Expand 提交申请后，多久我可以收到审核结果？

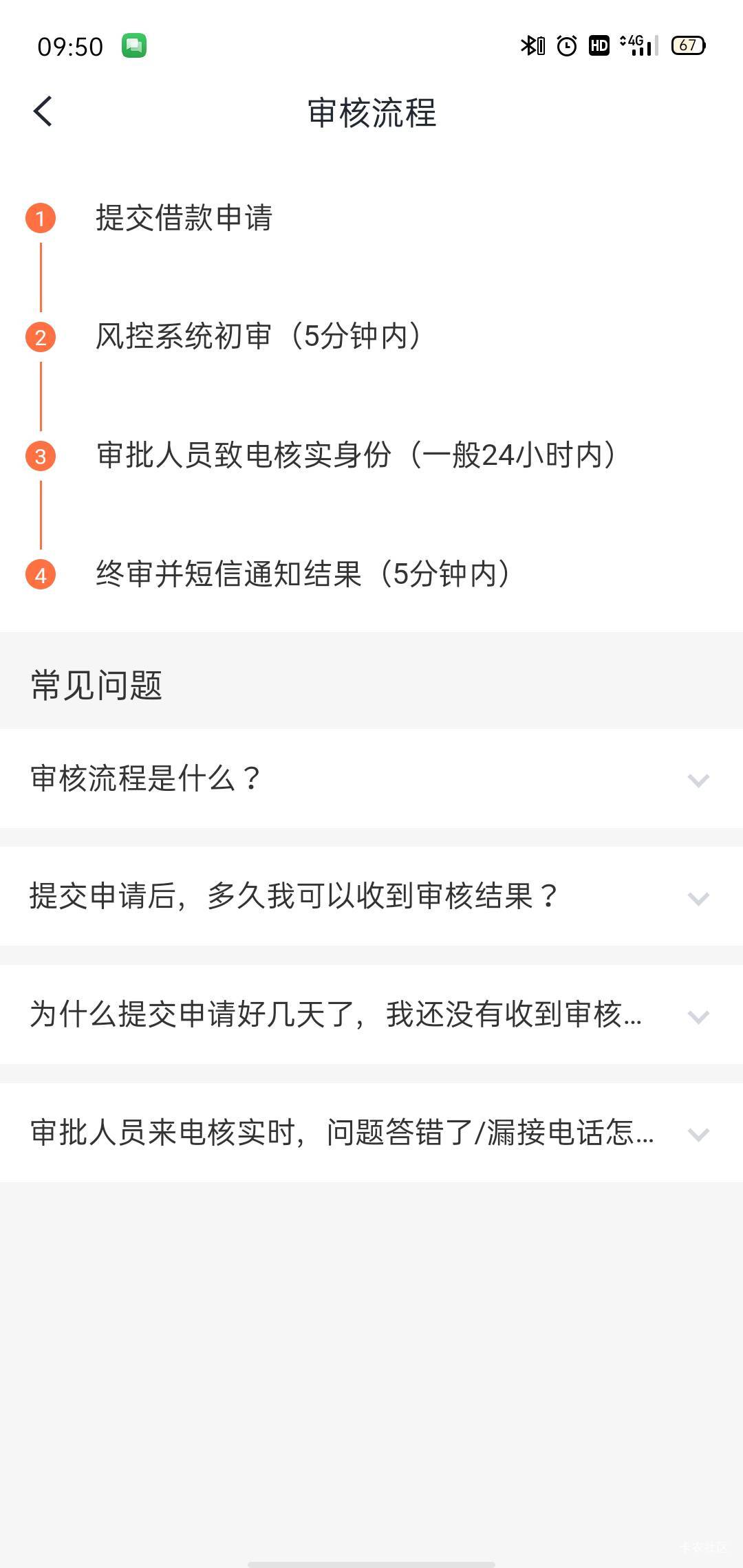pos(371,897)
